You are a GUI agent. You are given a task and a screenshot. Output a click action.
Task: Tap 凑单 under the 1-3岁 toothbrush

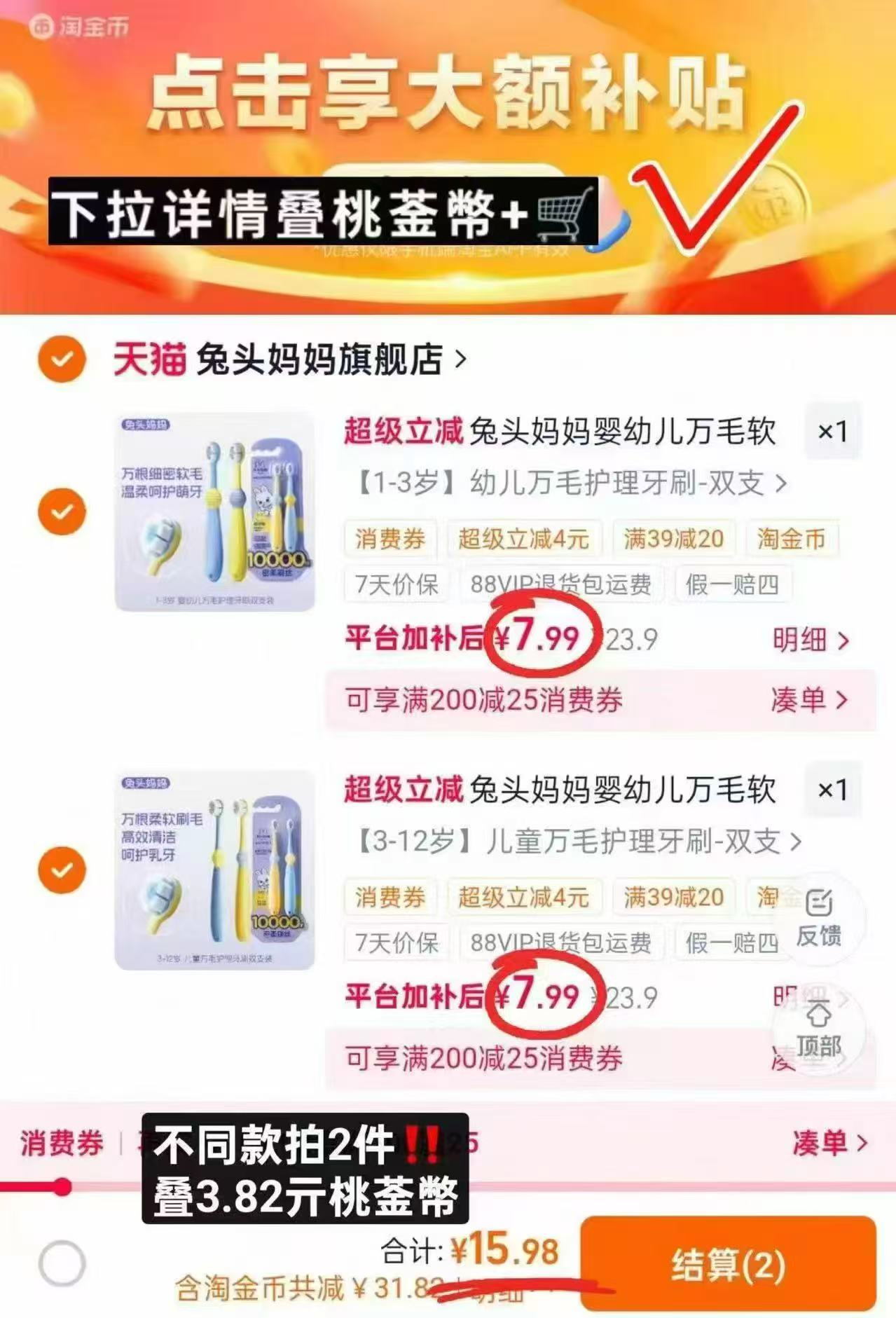(810, 699)
